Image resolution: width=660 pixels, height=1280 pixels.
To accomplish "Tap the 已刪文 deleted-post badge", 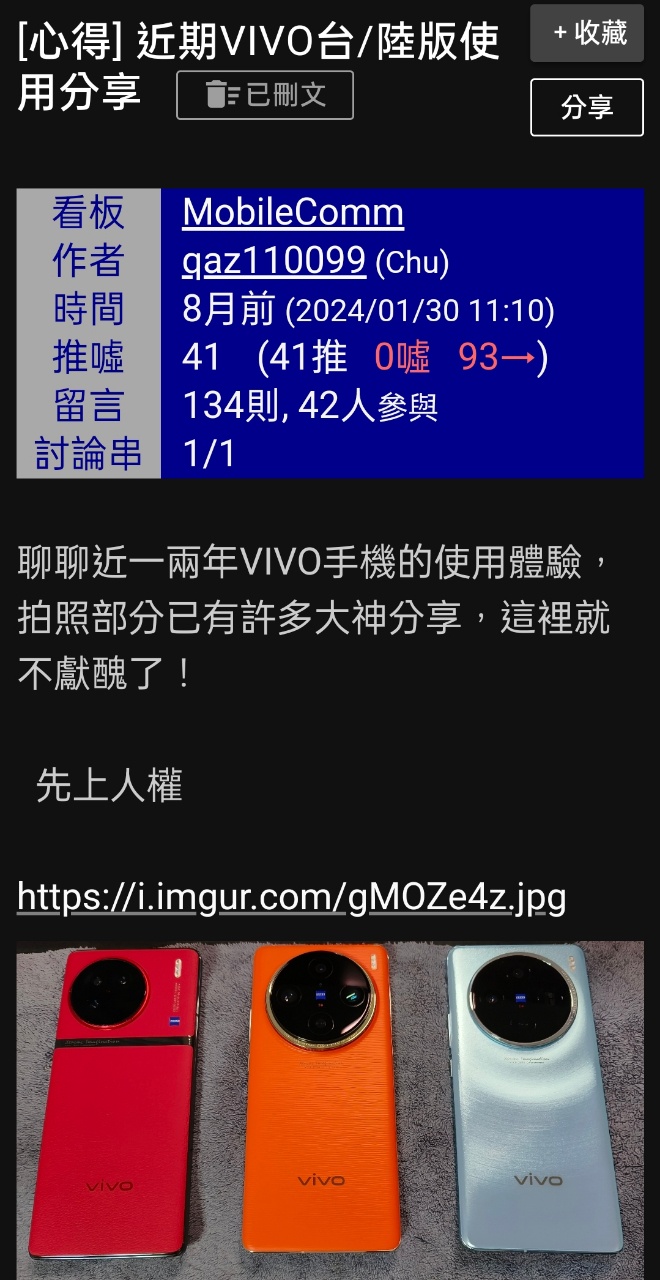I will pos(265,96).
